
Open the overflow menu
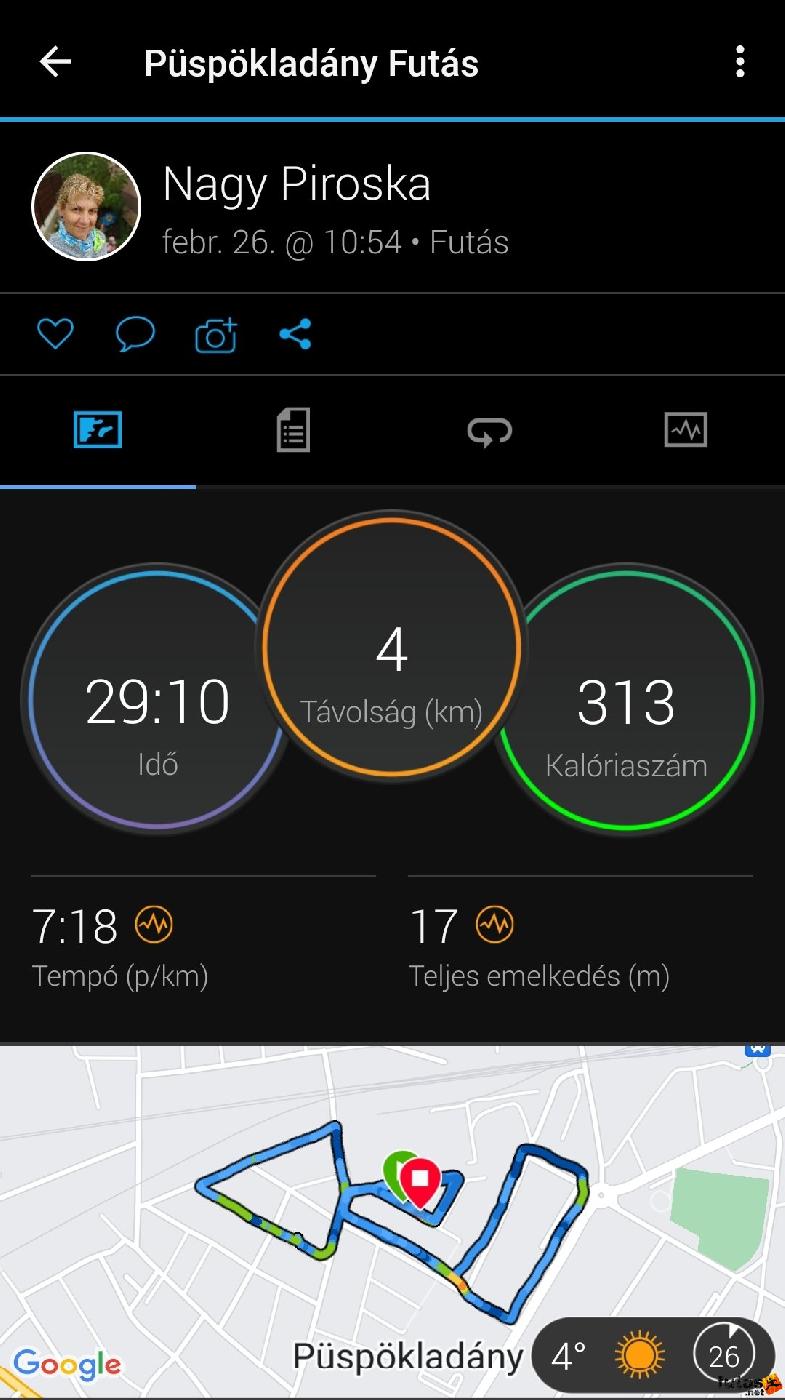click(x=740, y=62)
